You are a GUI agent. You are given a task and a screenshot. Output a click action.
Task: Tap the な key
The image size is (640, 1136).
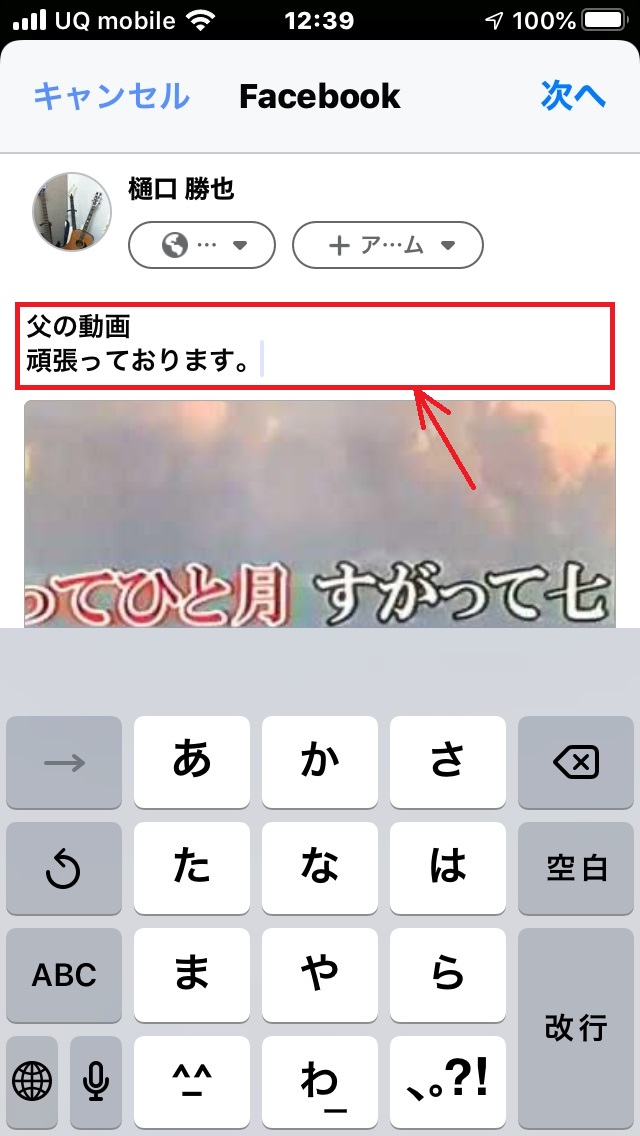(x=320, y=869)
